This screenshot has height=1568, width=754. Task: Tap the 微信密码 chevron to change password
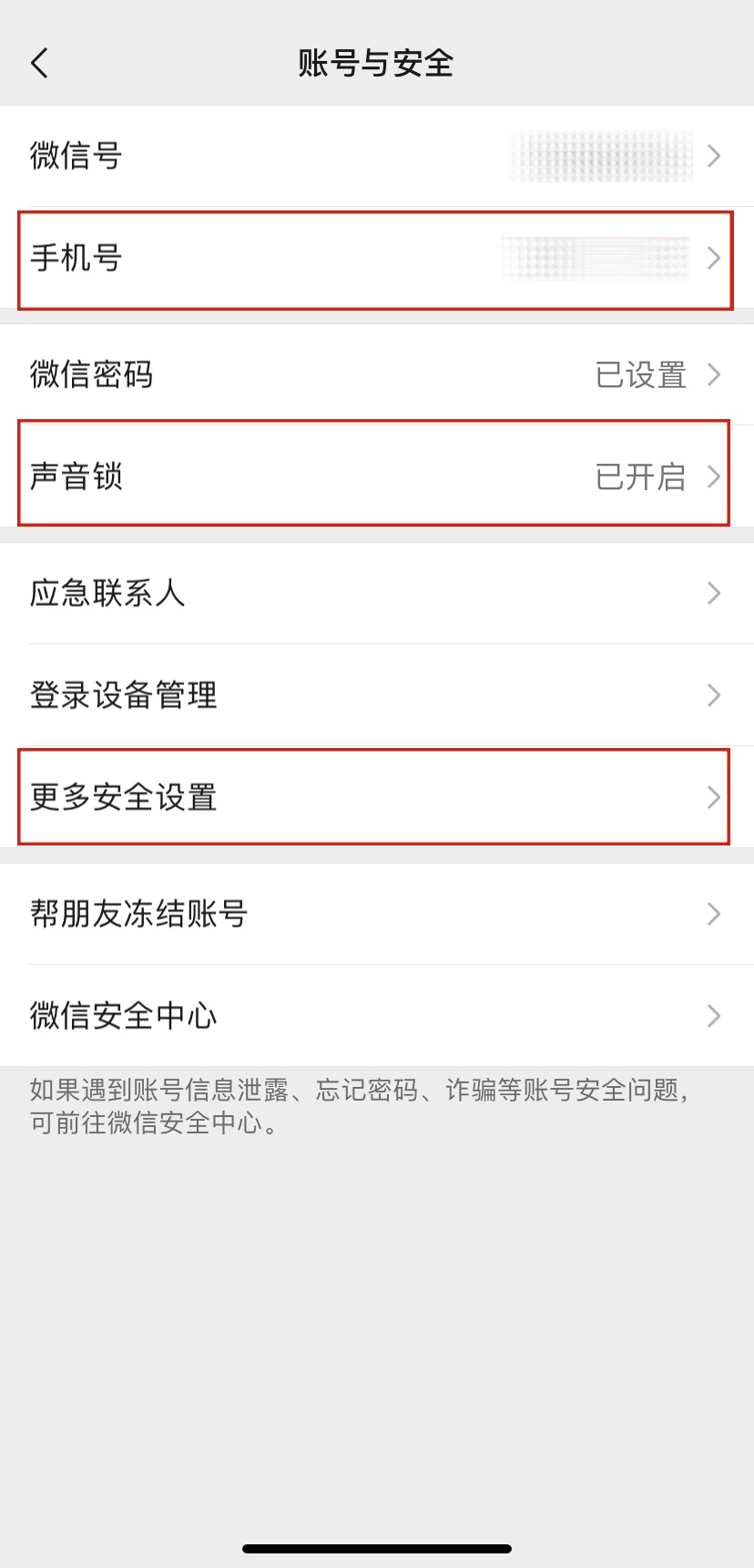click(x=715, y=374)
